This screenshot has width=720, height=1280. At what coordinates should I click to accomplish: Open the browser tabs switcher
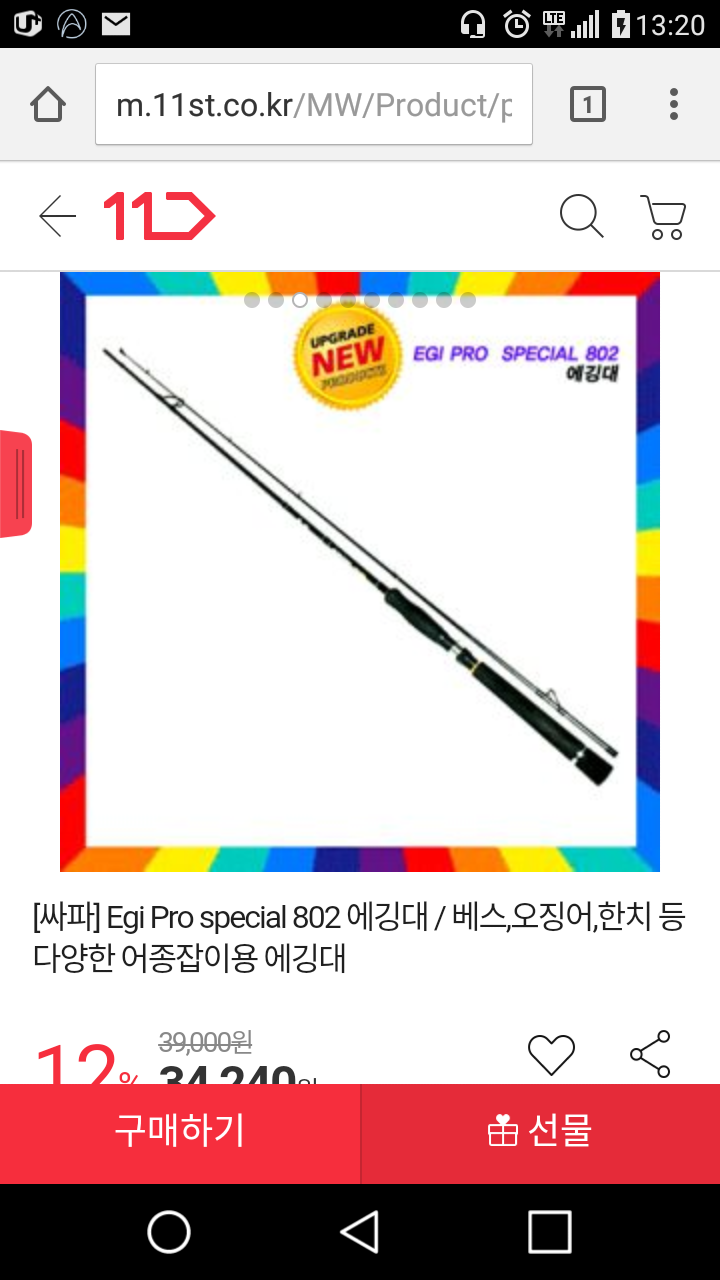coord(587,104)
